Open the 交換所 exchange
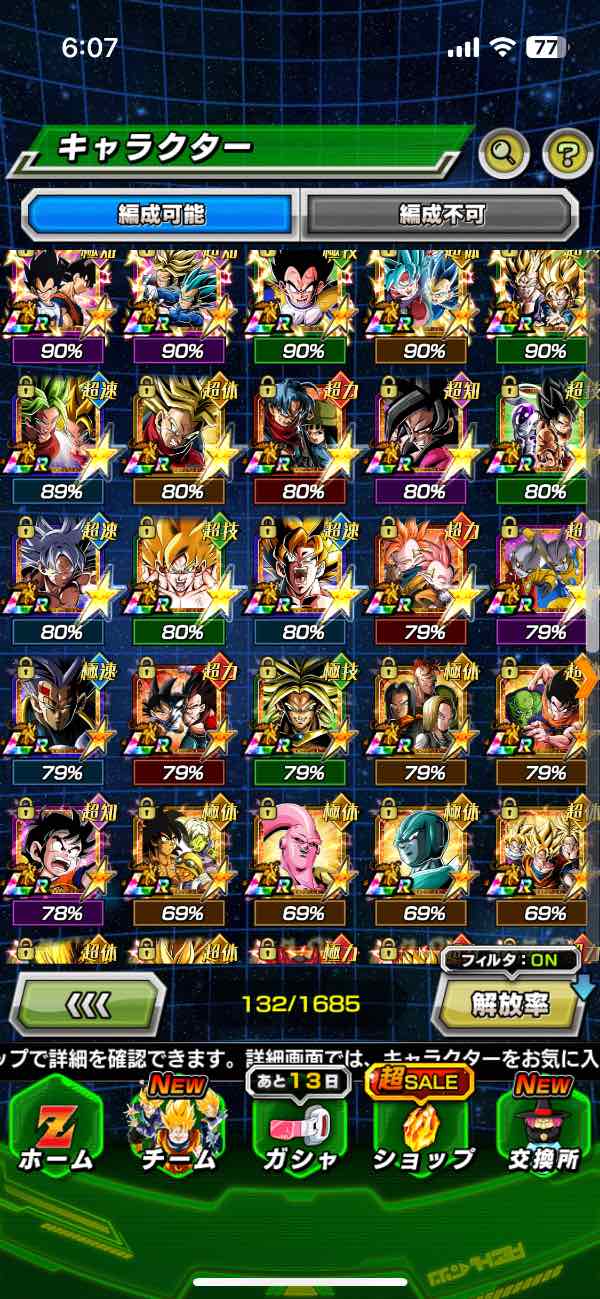Image resolution: width=600 pixels, height=1299 pixels. pos(545,1126)
